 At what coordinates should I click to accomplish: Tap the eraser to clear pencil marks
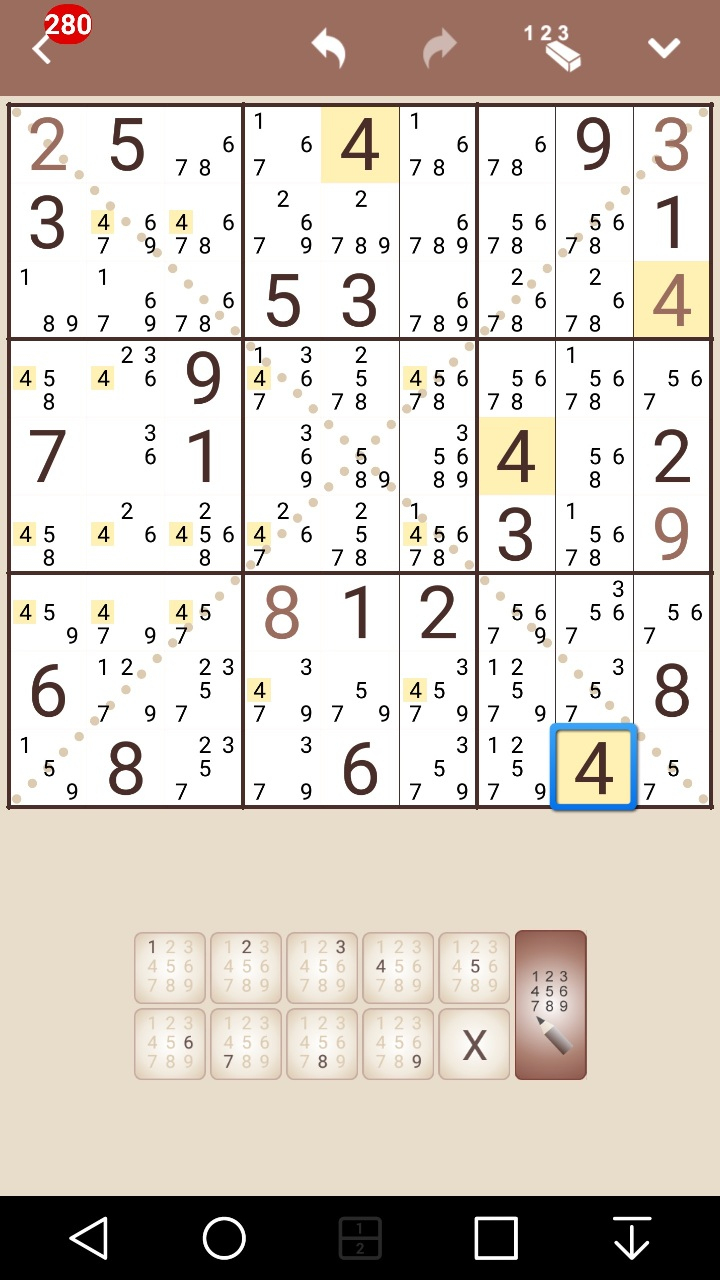[x=553, y=48]
